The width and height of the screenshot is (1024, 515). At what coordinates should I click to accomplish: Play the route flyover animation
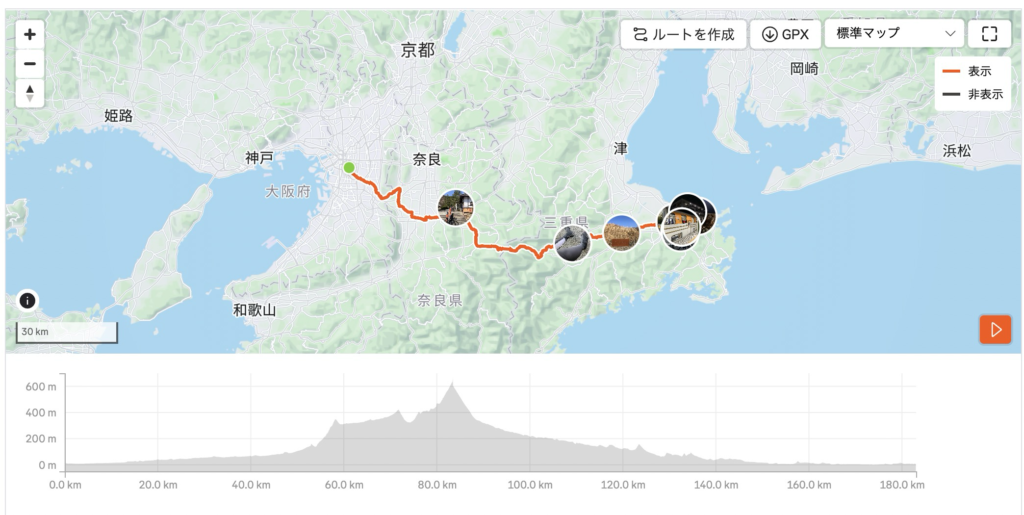(995, 329)
